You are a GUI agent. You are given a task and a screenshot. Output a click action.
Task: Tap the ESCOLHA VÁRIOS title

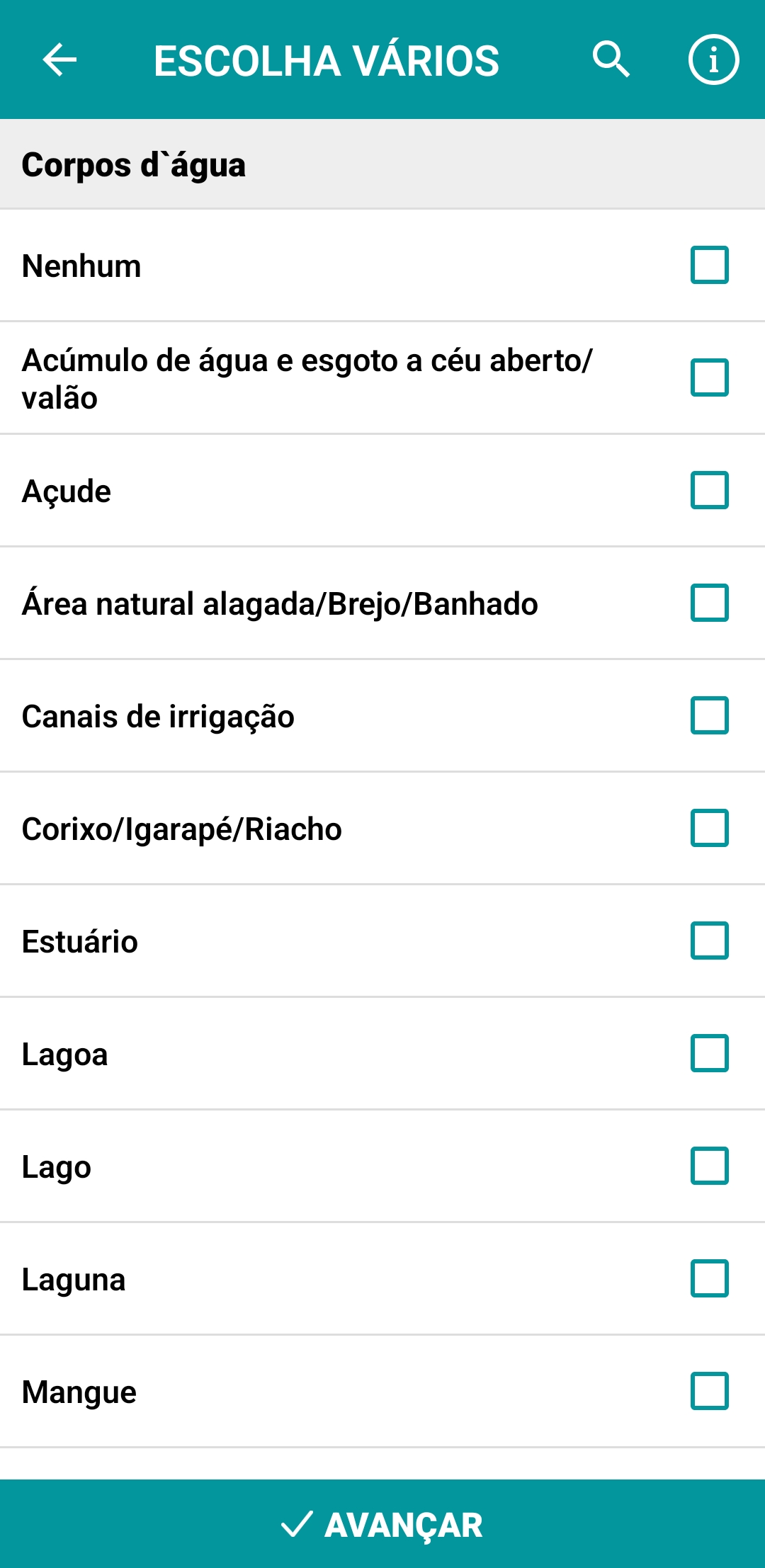pos(325,61)
